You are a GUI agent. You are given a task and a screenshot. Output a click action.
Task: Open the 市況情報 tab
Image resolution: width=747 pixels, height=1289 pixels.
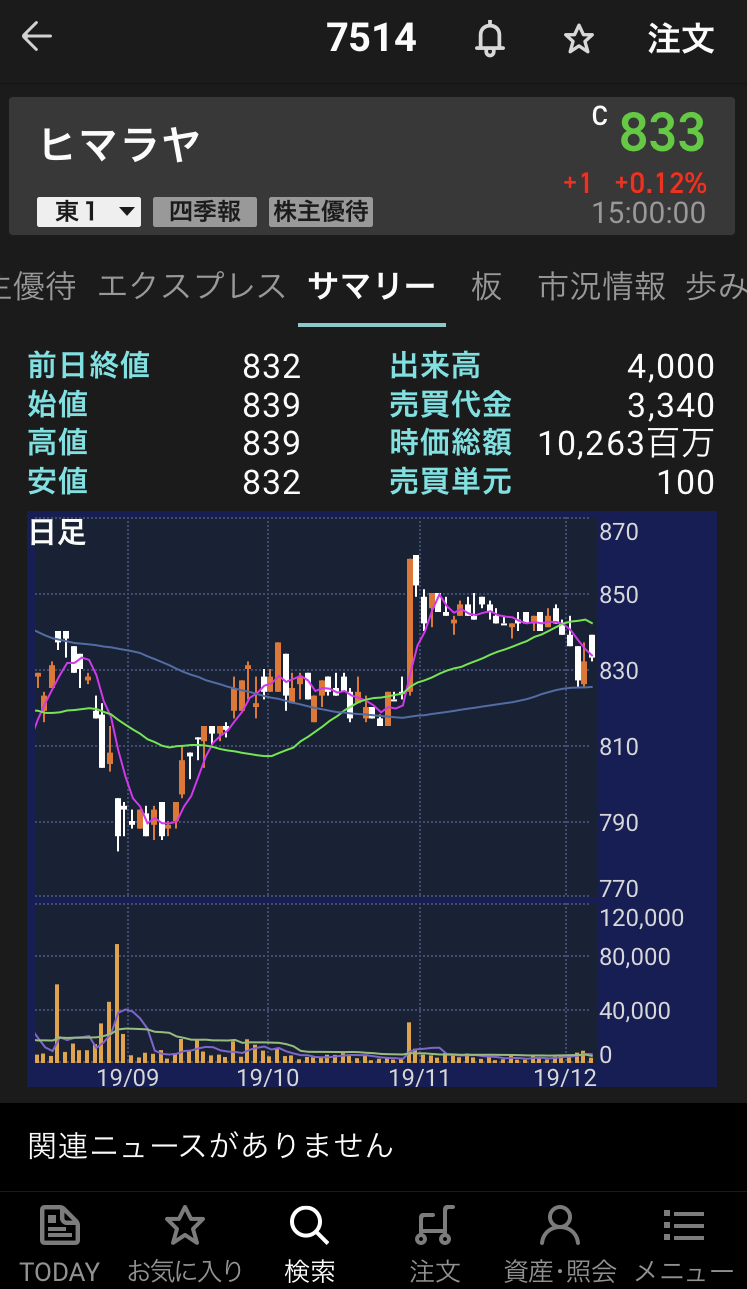pyautogui.click(x=601, y=287)
